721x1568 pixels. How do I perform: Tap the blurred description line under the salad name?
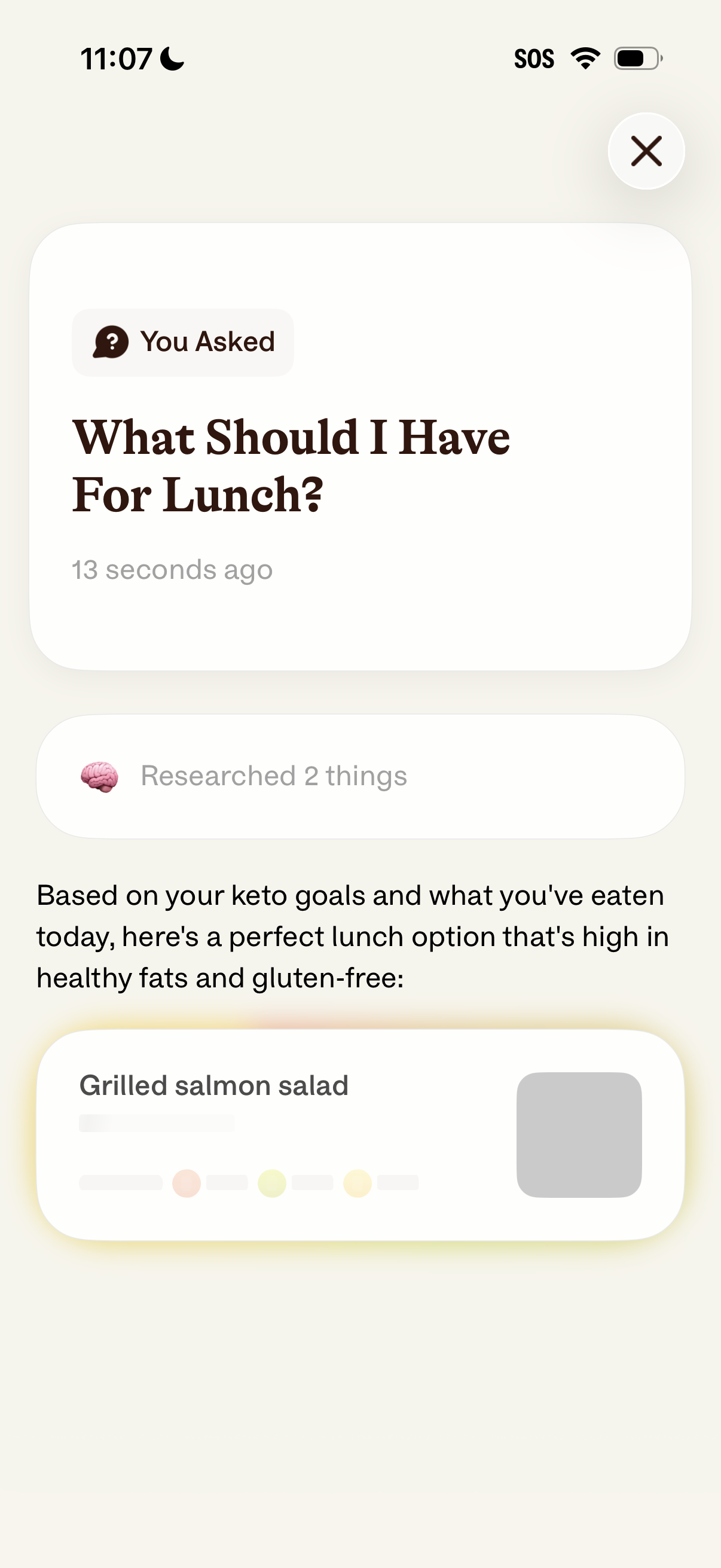pyautogui.click(x=156, y=1124)
